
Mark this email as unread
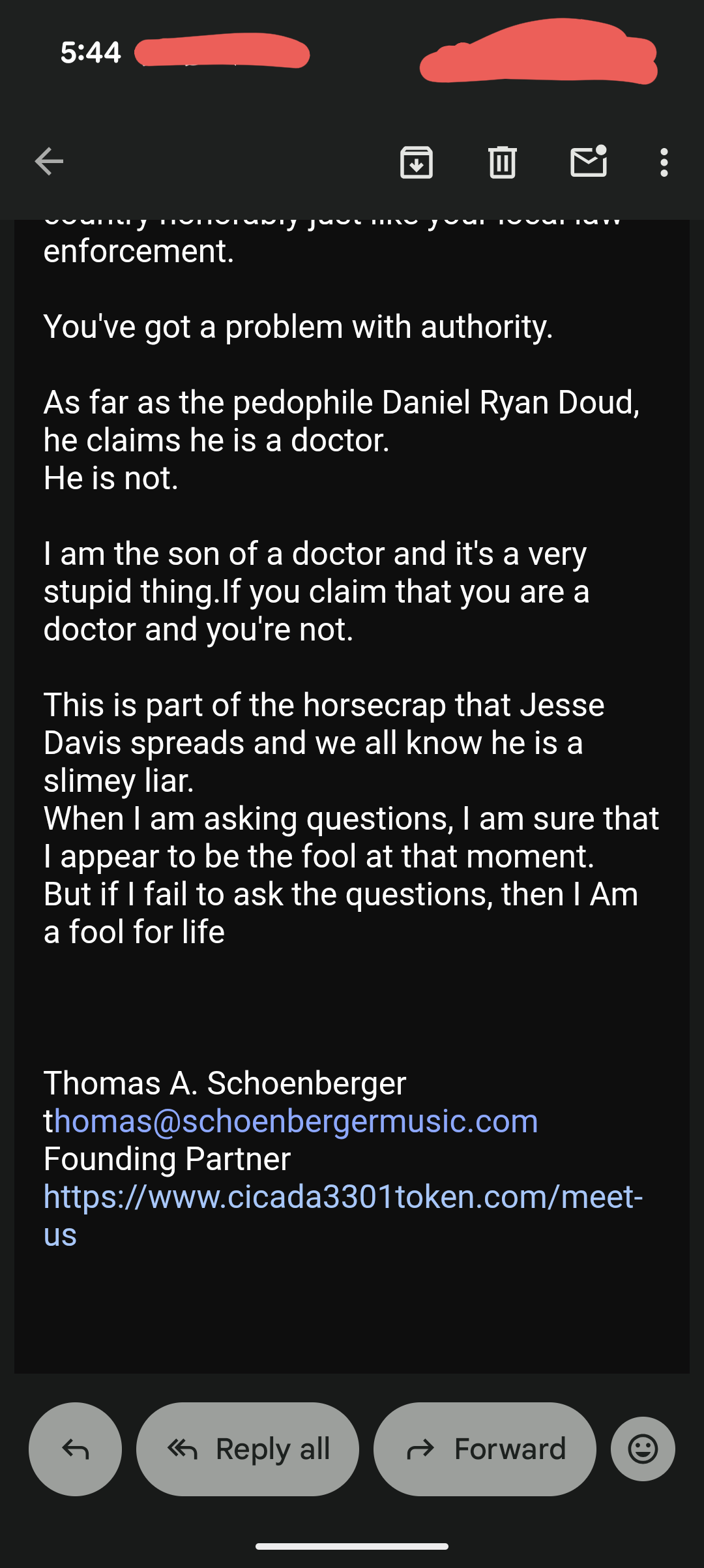(x=589, y=162)
